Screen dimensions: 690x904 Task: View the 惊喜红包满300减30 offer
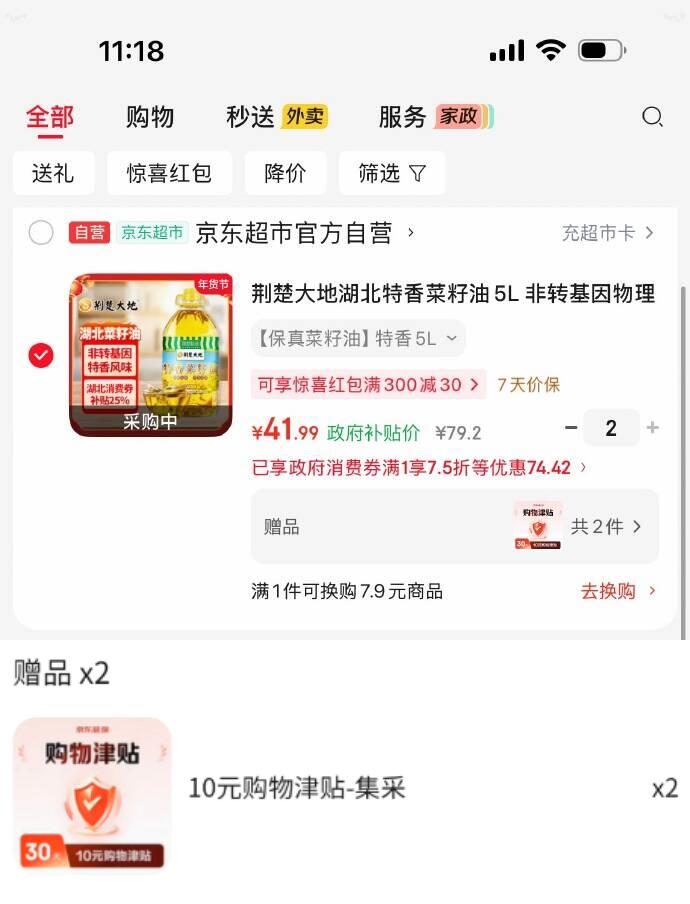[368, 384]
